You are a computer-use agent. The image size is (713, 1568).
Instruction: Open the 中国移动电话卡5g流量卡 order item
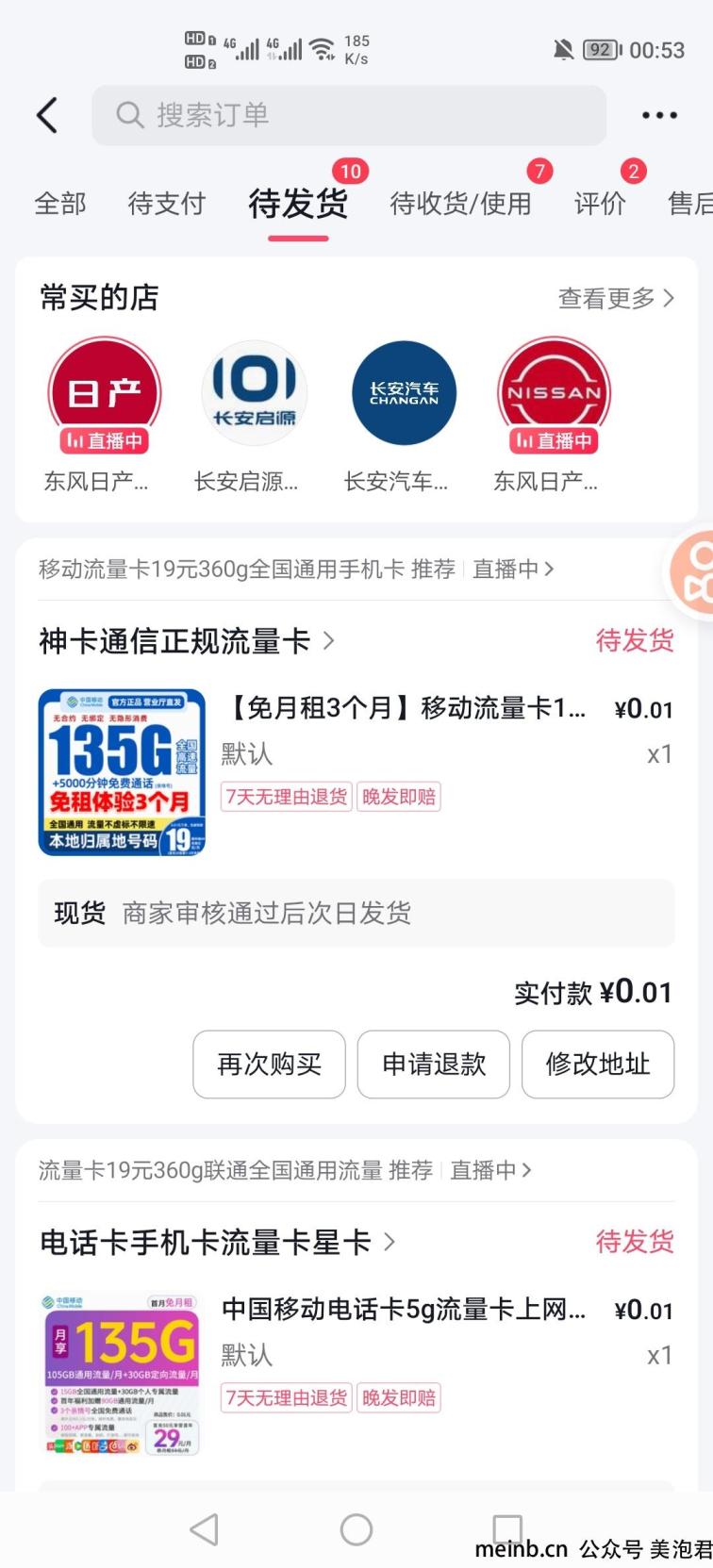404,1310
